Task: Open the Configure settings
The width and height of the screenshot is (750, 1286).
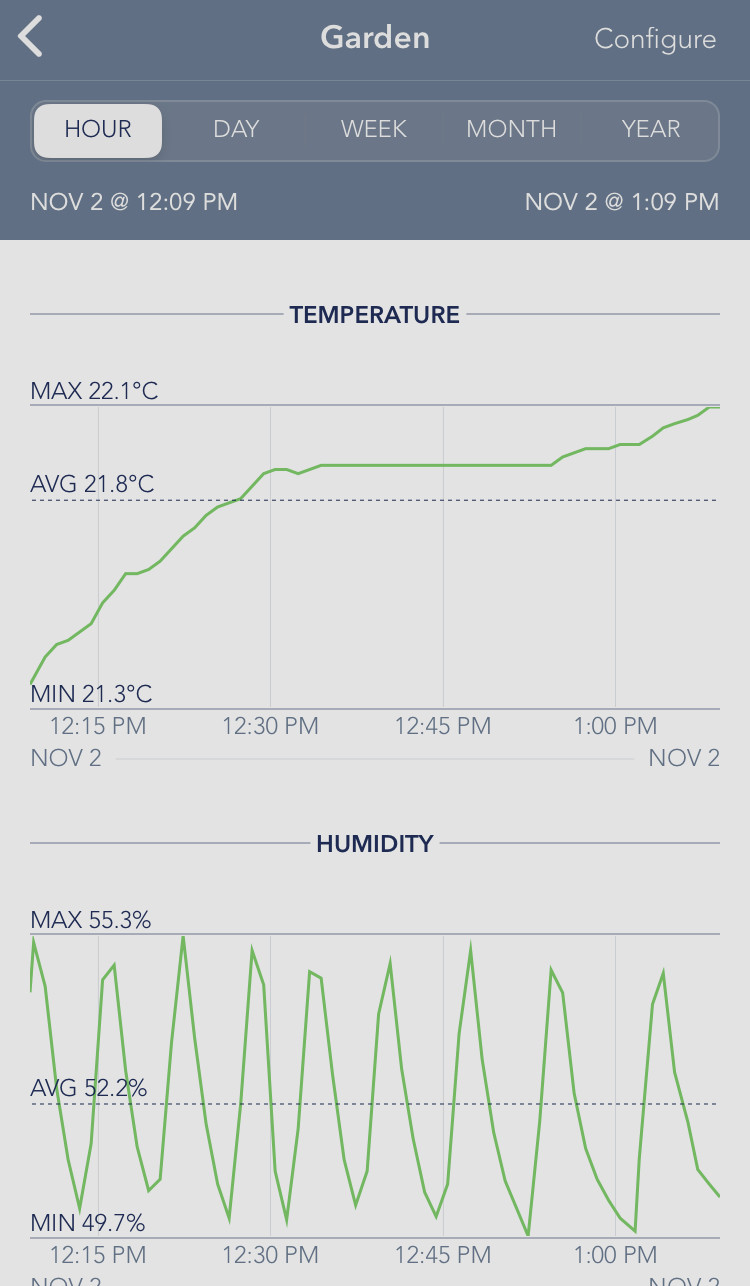Action: point(655,39)
